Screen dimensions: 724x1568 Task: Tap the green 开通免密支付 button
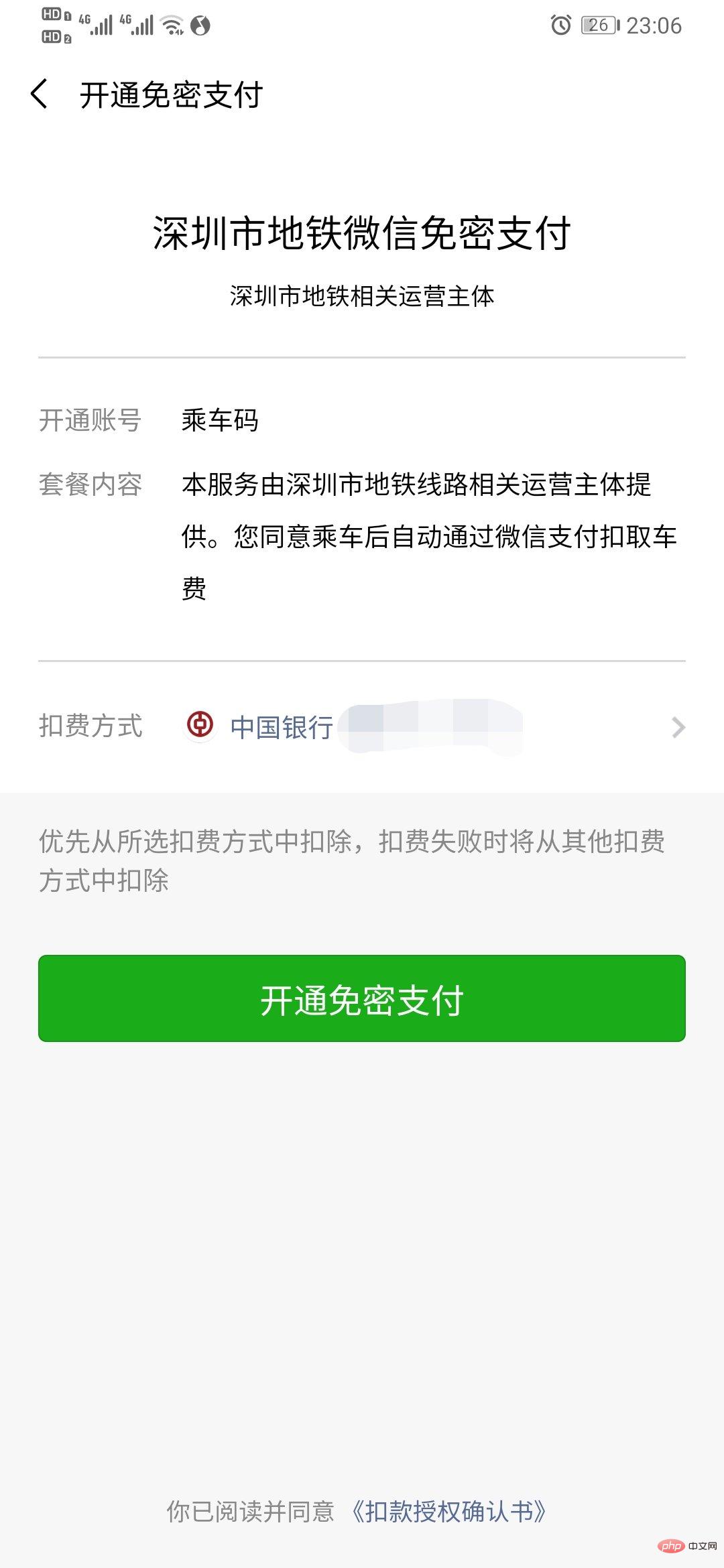click(362, 998)
